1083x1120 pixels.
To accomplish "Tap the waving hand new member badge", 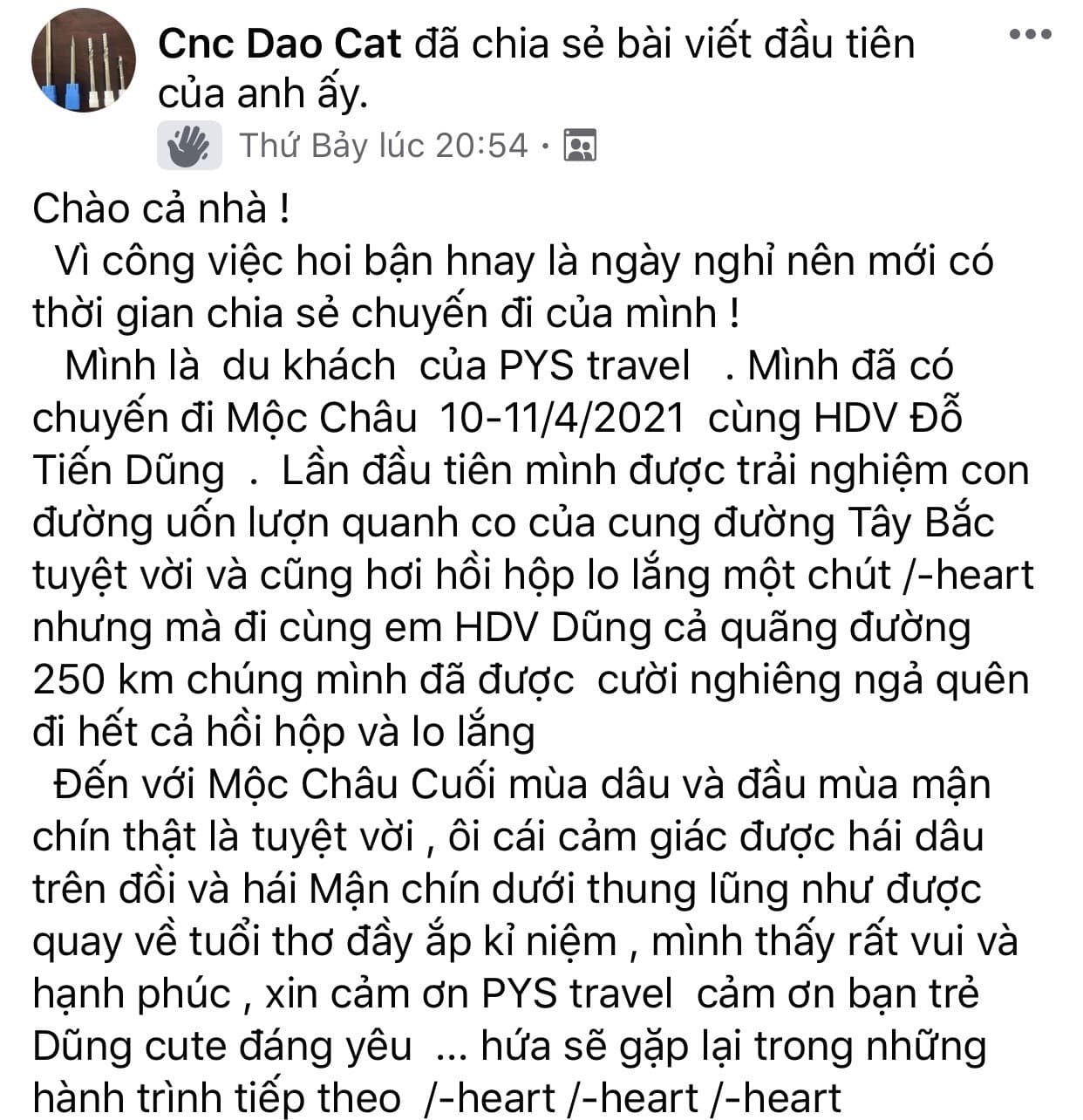I will tap(187, 146).
